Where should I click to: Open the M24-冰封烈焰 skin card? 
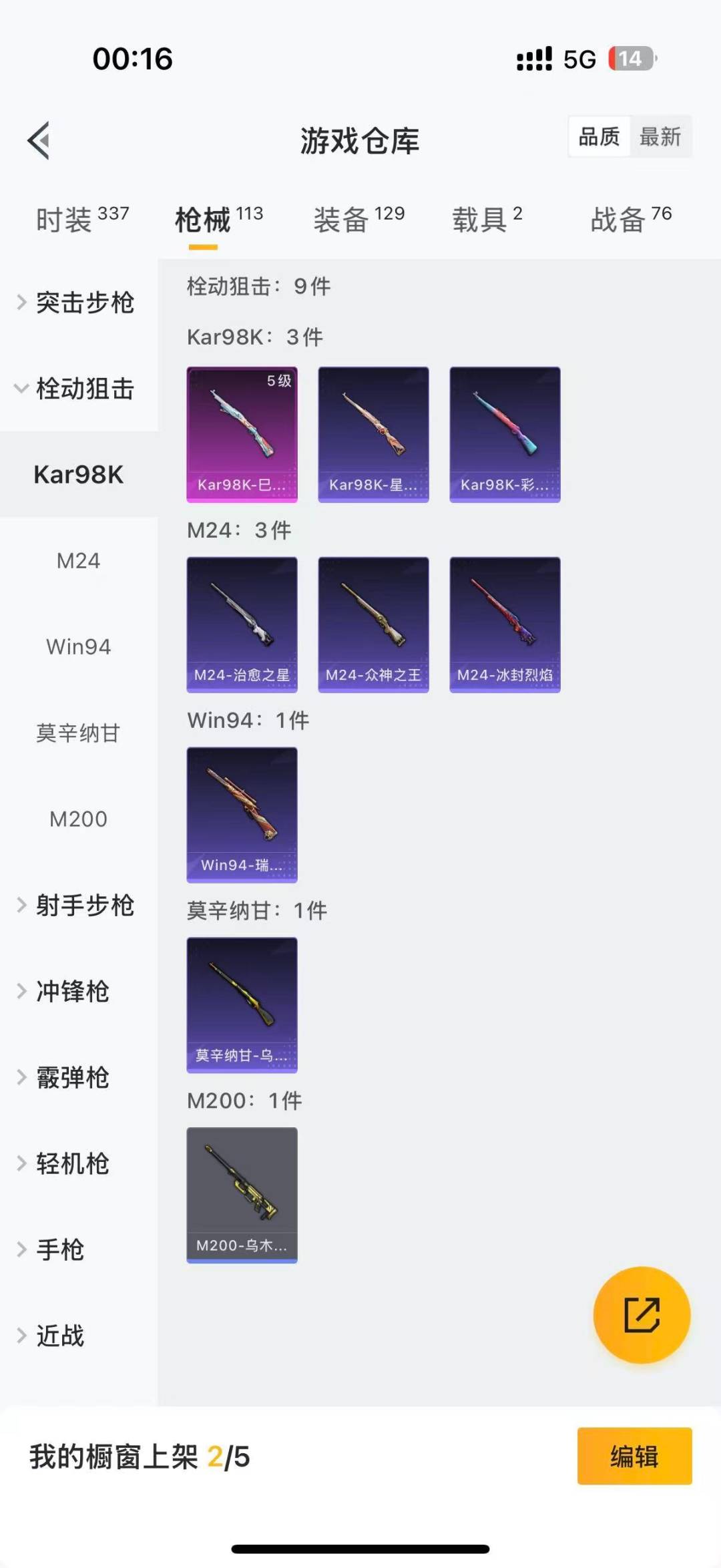[x=505, y=624]
